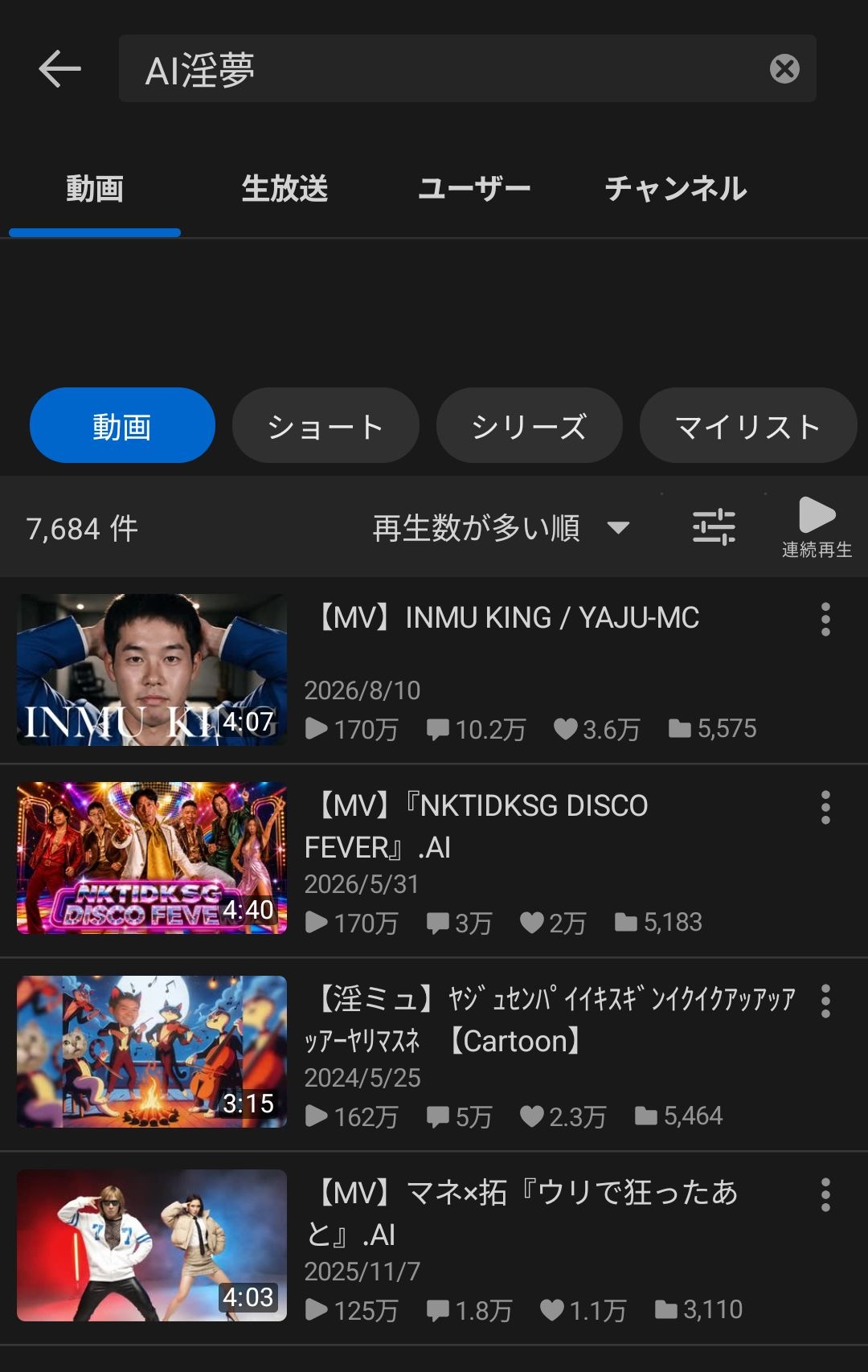Switch to the ユーザー tab

click(x=474, y=189)
